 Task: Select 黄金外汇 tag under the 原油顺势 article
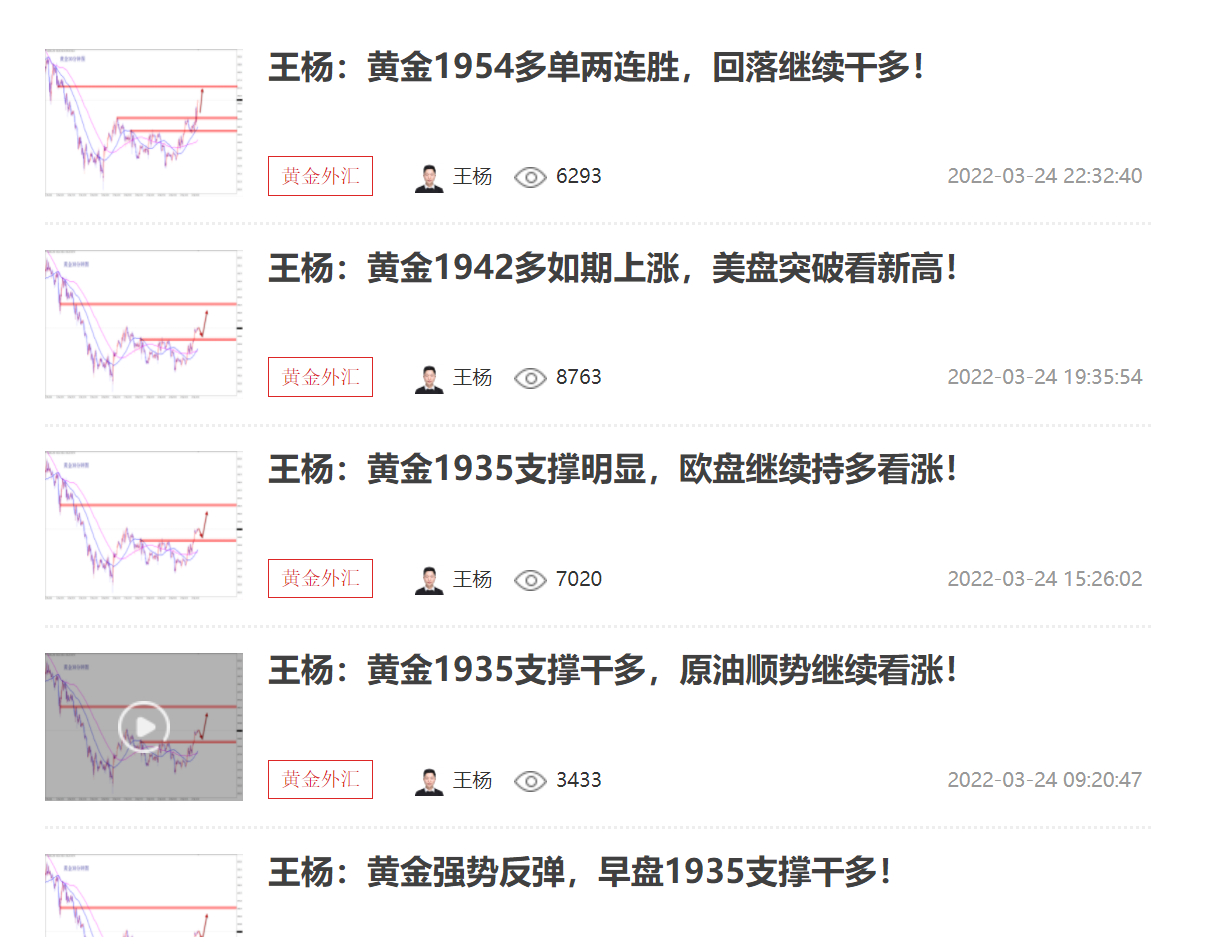320,779
